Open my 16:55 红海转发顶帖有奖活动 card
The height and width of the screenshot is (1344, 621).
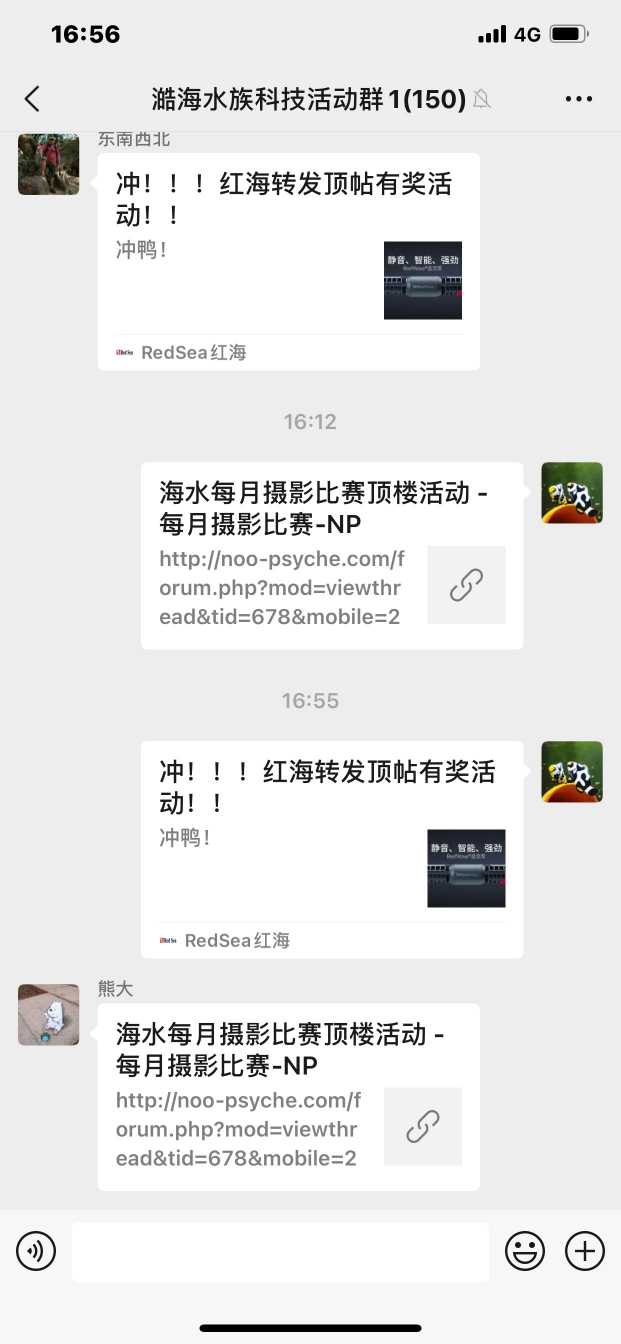tap(331, 848)
